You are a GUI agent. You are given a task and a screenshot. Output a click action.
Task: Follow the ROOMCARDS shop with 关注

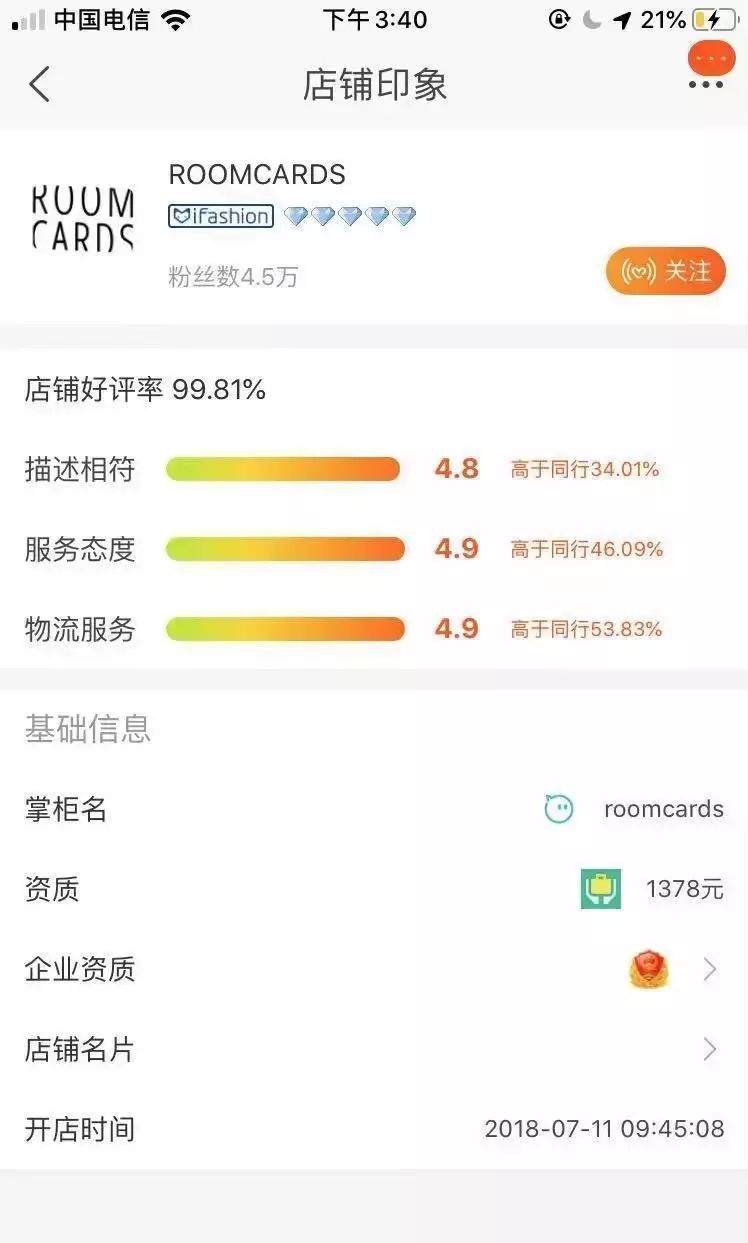point(666,271)
